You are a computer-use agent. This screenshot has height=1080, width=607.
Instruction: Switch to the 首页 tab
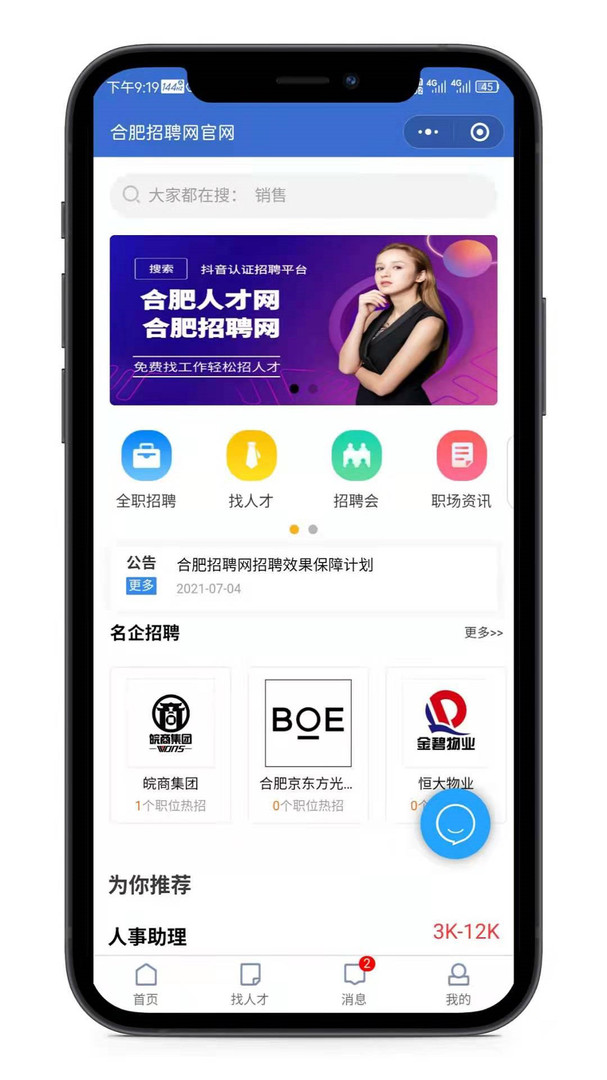tap(146, 984)
